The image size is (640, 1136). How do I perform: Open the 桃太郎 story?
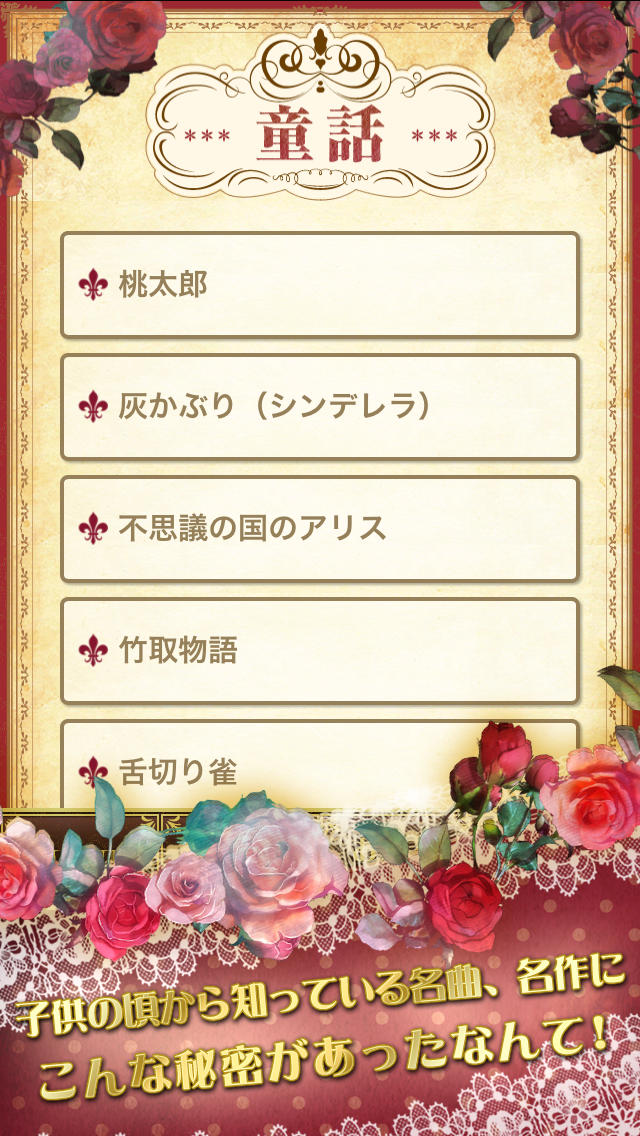tap(320, 285)
